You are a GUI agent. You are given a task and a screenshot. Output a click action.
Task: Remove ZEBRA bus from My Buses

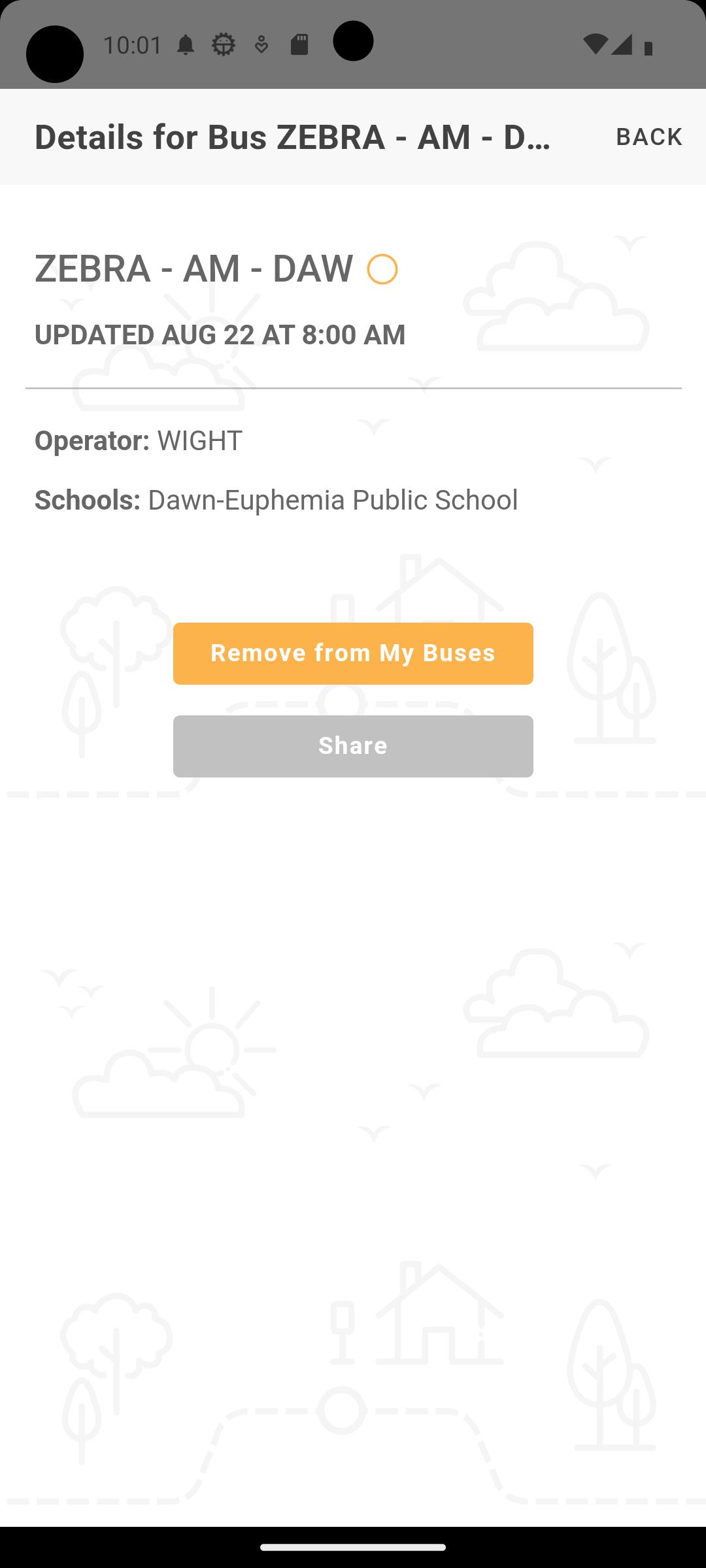coord(353,653)
